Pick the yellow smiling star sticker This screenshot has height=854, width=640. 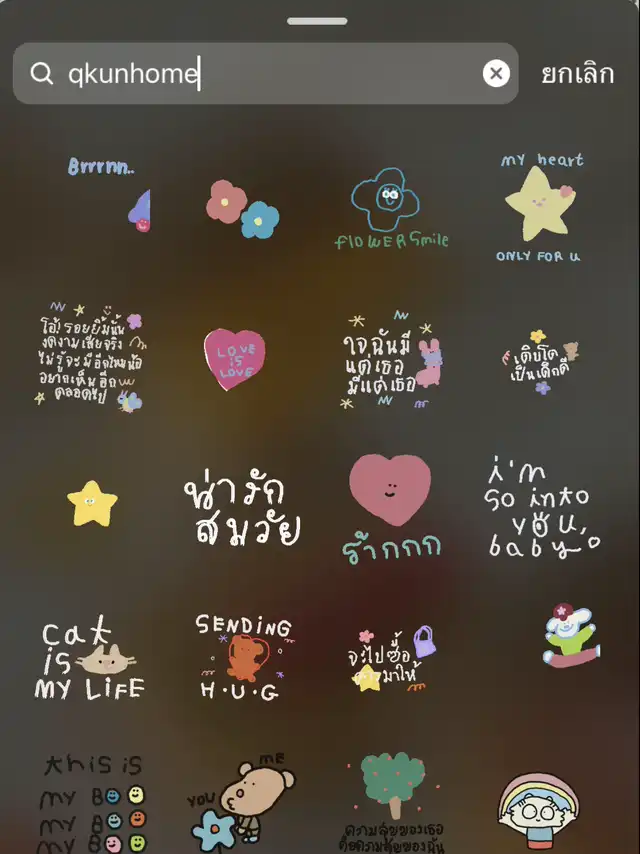coord(92,503)
